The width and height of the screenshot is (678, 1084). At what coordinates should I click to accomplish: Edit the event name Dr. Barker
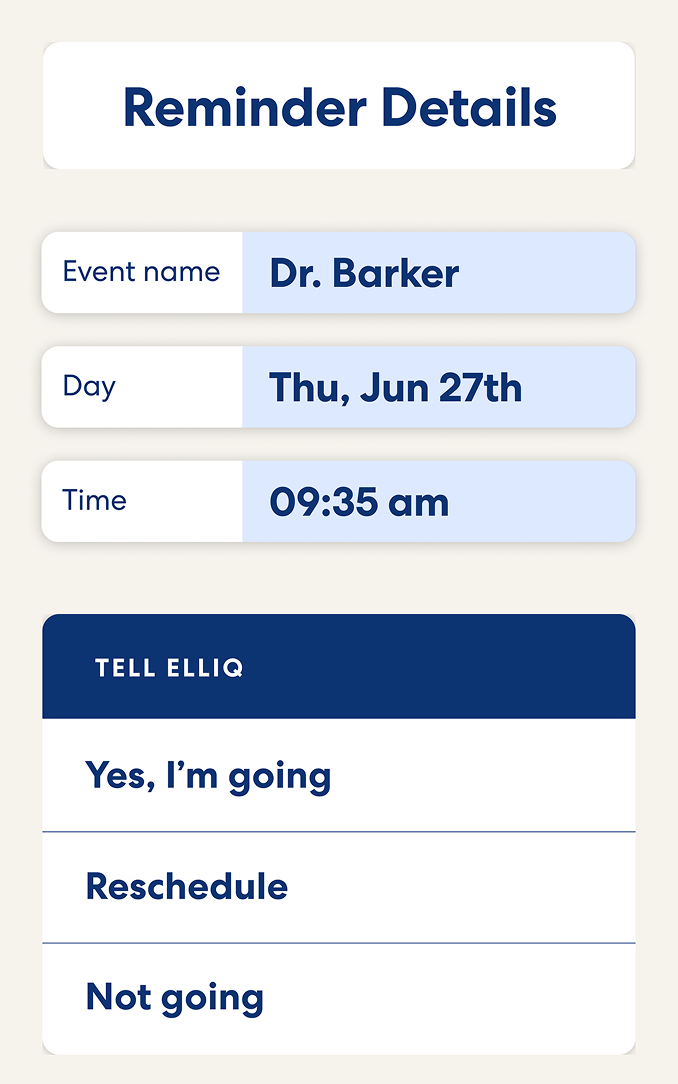[438, 273]
